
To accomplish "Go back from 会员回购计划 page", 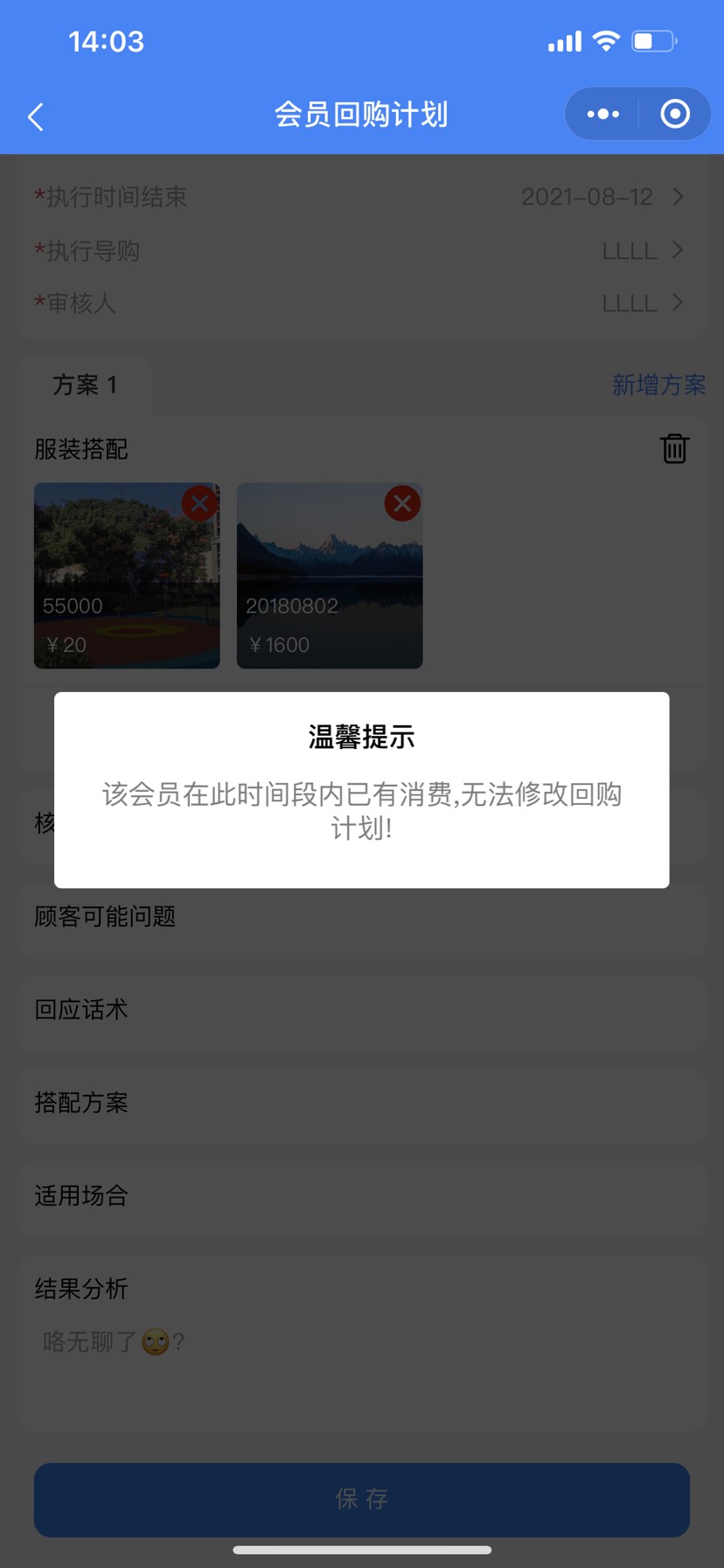I will [x=36, y=116].
